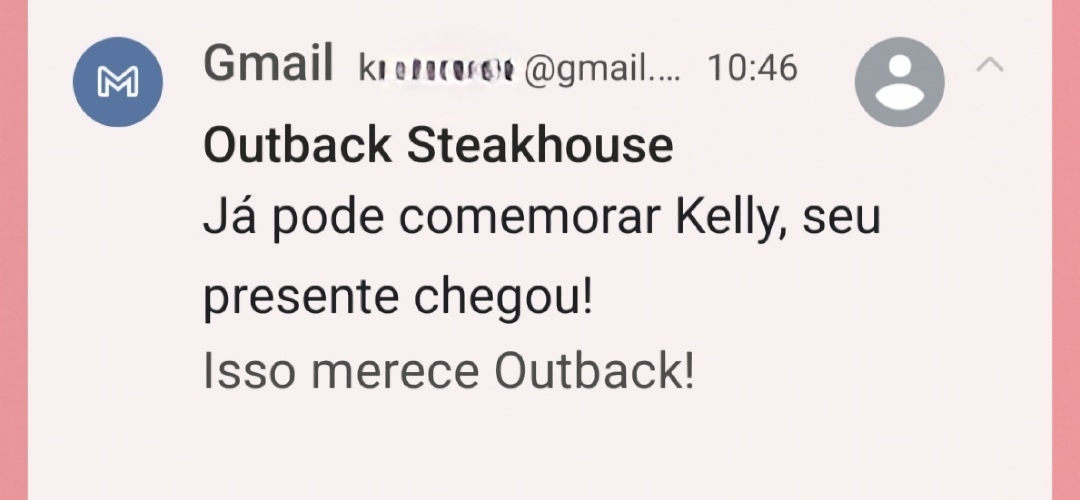The image size is (1080, 500).
Task: Collapse the Gmail notification with the chevron
Action: (x=989, y=66)
